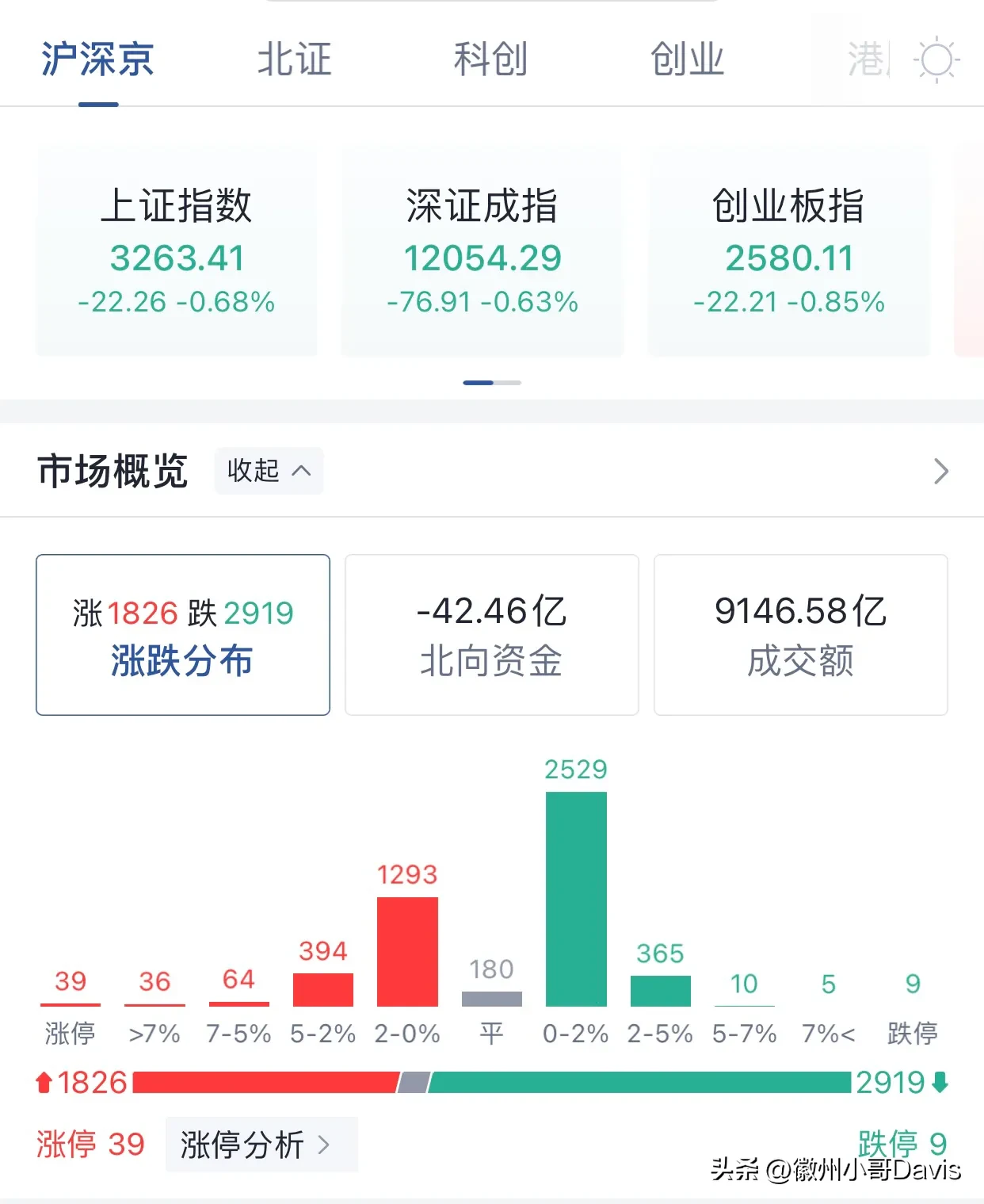Open 涨停分析
984x1204 pixels.
pos(261,1145)
